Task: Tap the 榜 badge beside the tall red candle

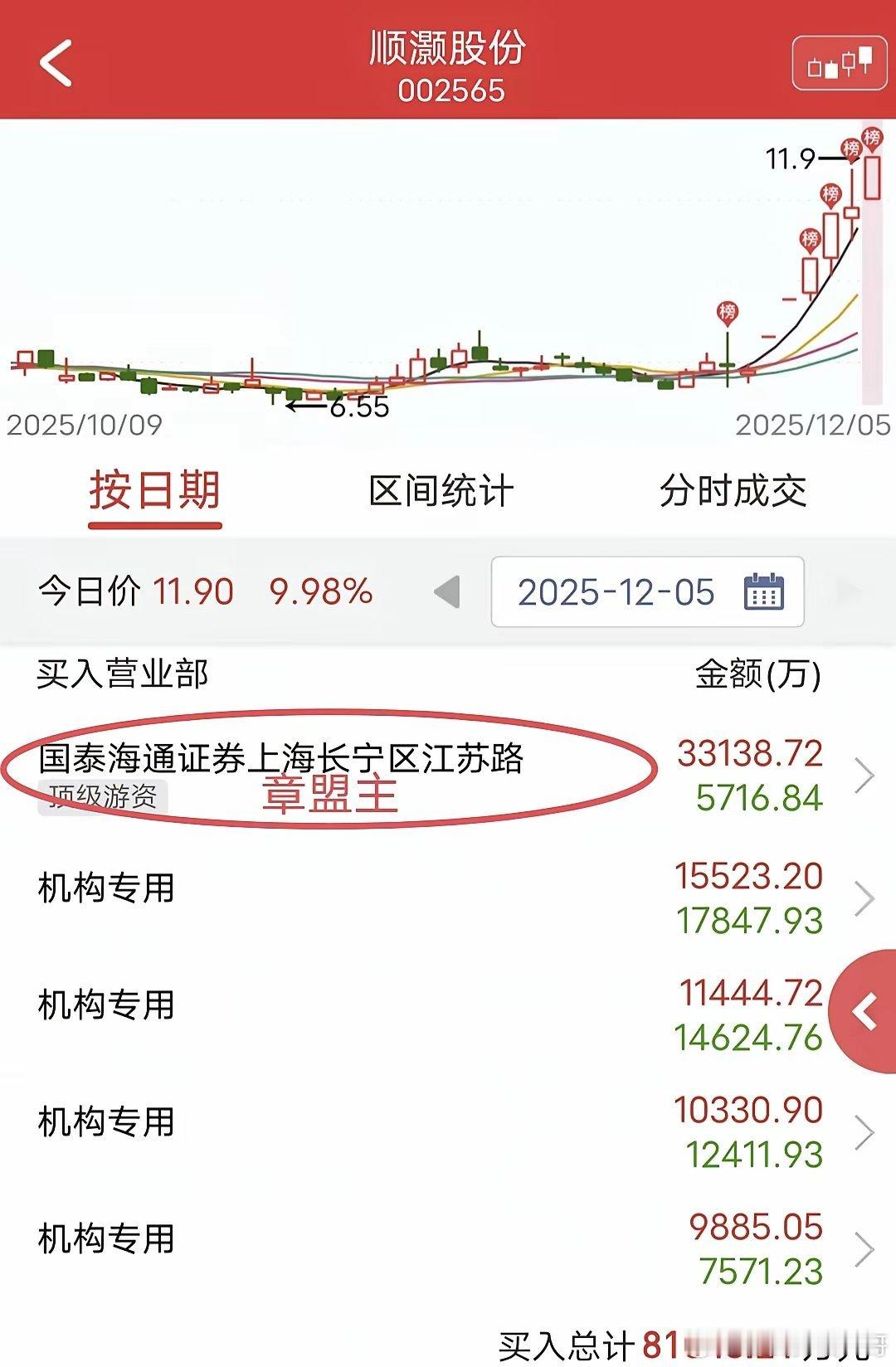Action: point(830,196)
